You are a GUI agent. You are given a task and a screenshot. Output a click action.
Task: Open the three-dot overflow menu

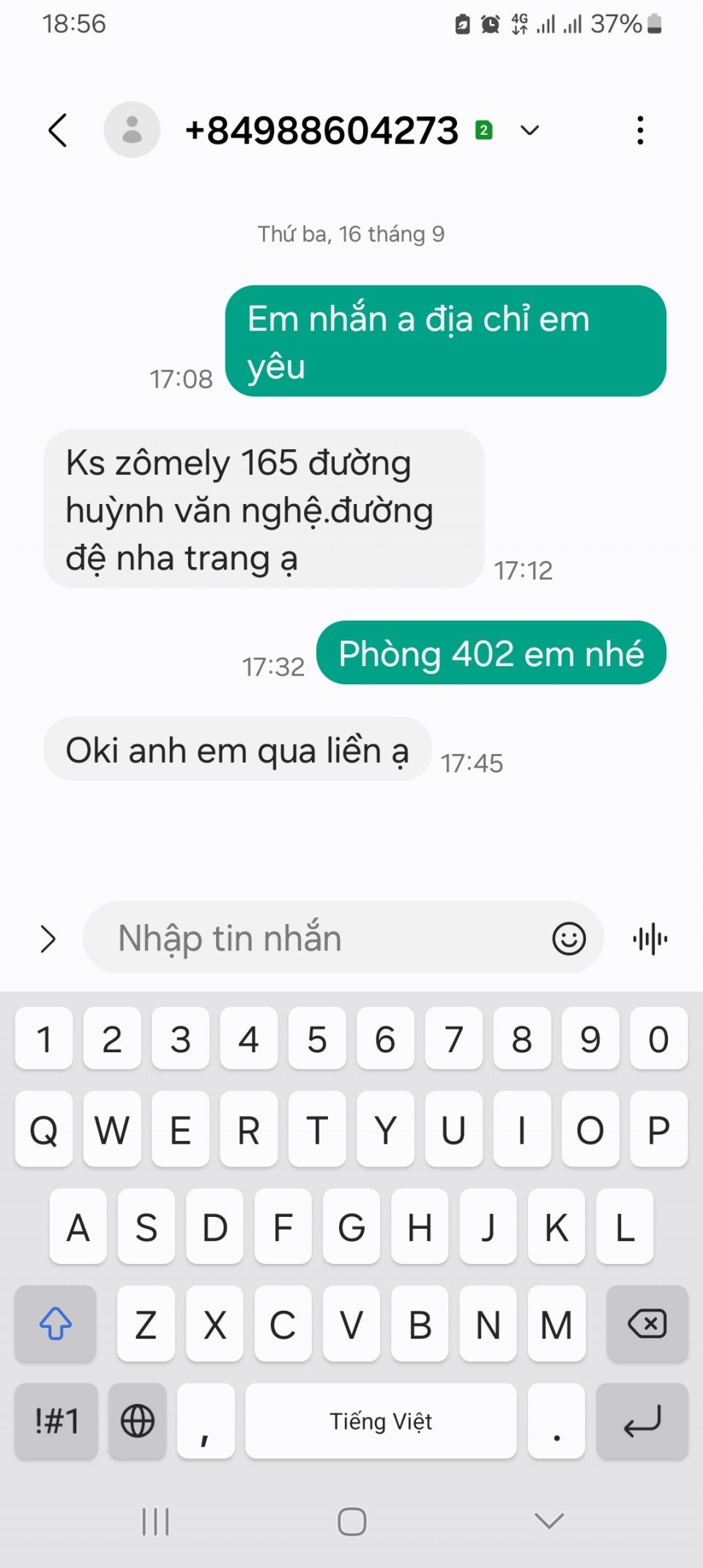pos(640,130)
